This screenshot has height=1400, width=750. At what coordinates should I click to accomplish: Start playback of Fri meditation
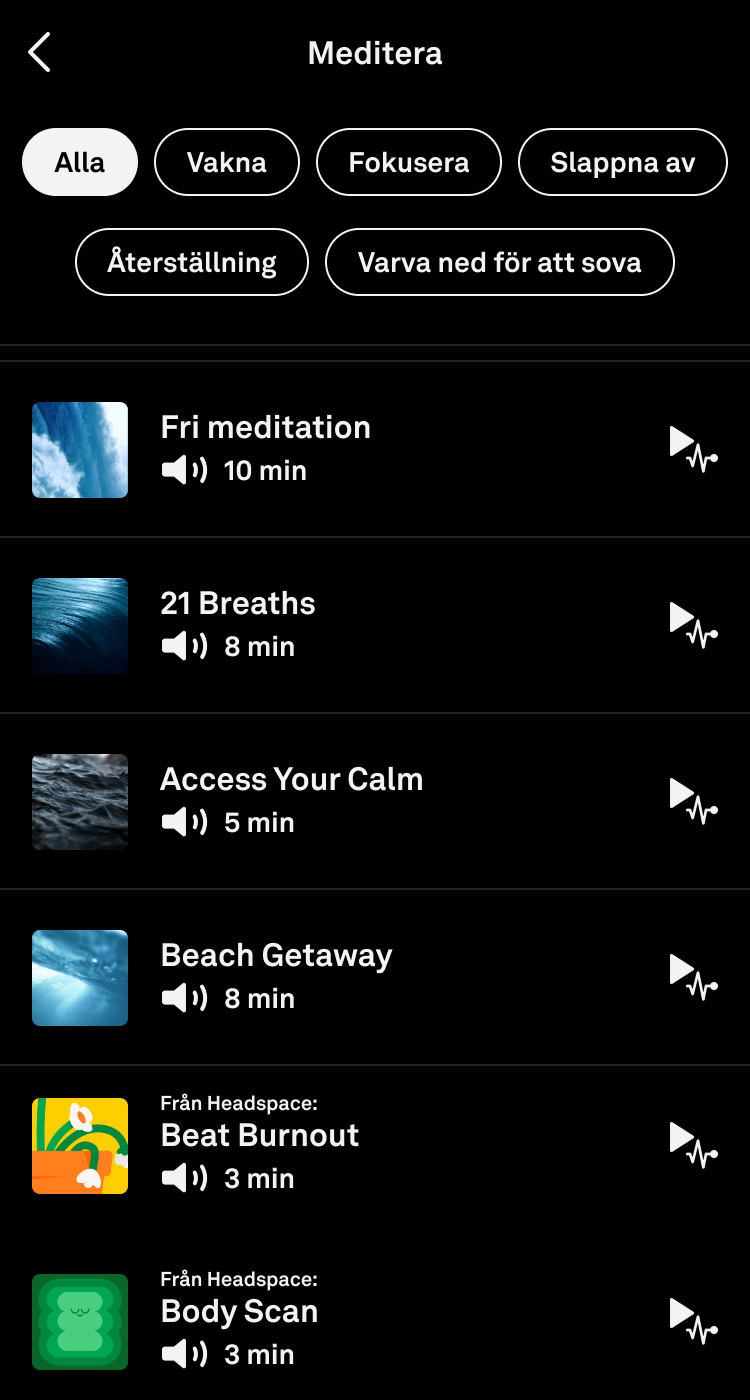(693, 449)
